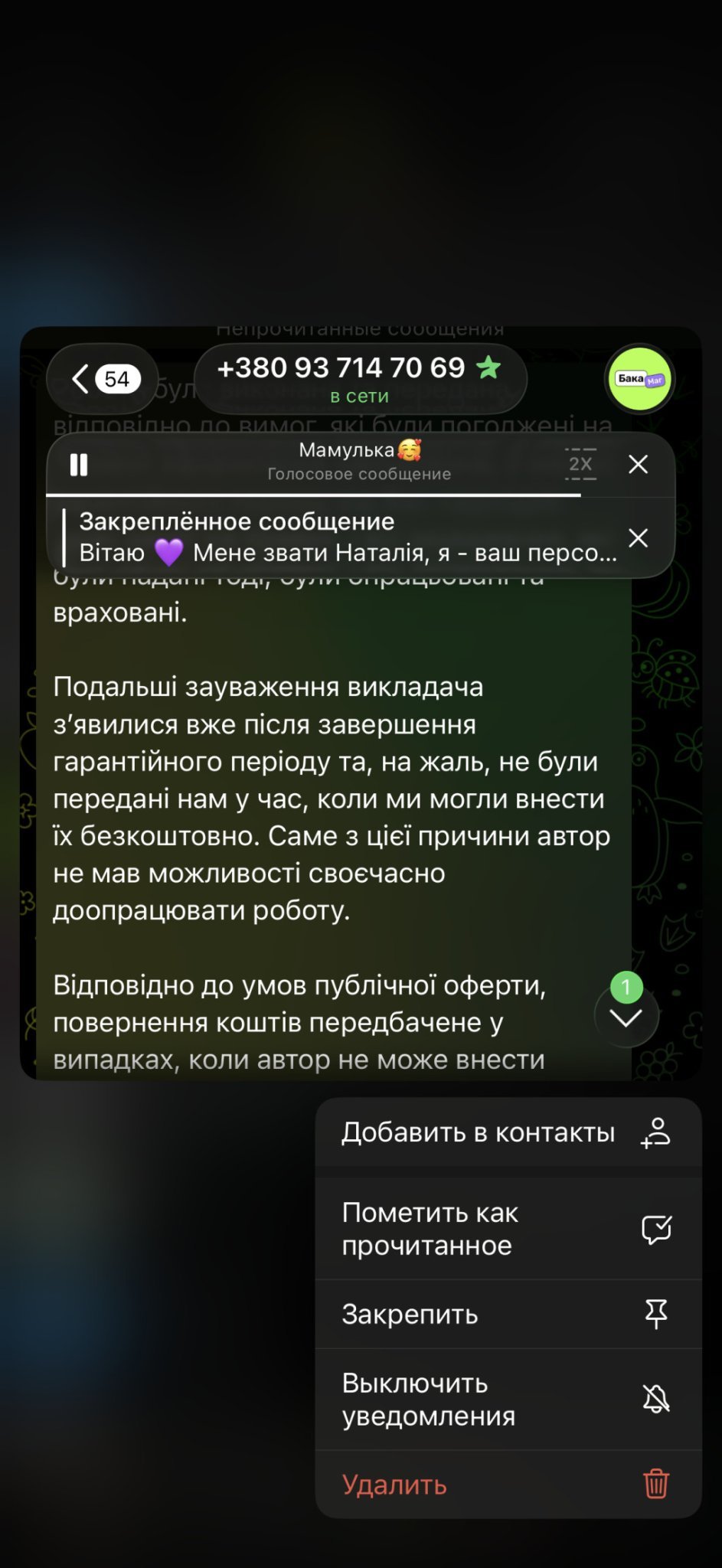Image resolution: width=722 pixels, height=1568 pixels.
Task: Pin this chat
Action: tap(508, 1314)
